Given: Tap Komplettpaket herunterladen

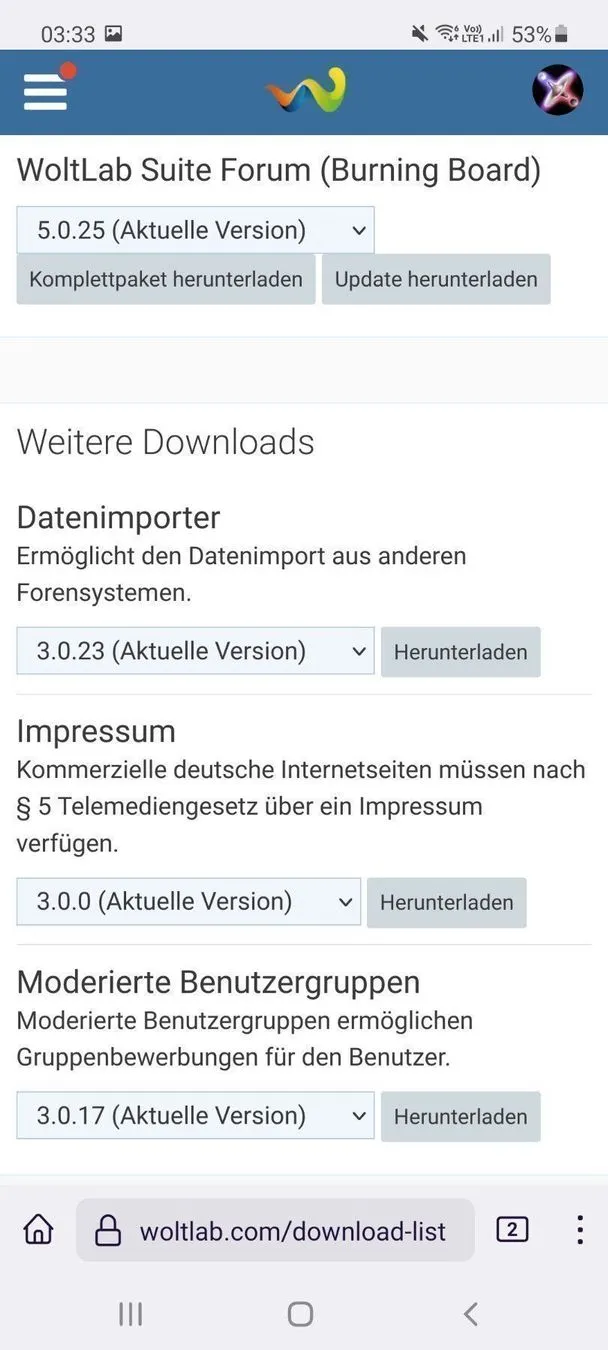Looking at the screenshot, I should pyautogui.click(x=166, y=279).
